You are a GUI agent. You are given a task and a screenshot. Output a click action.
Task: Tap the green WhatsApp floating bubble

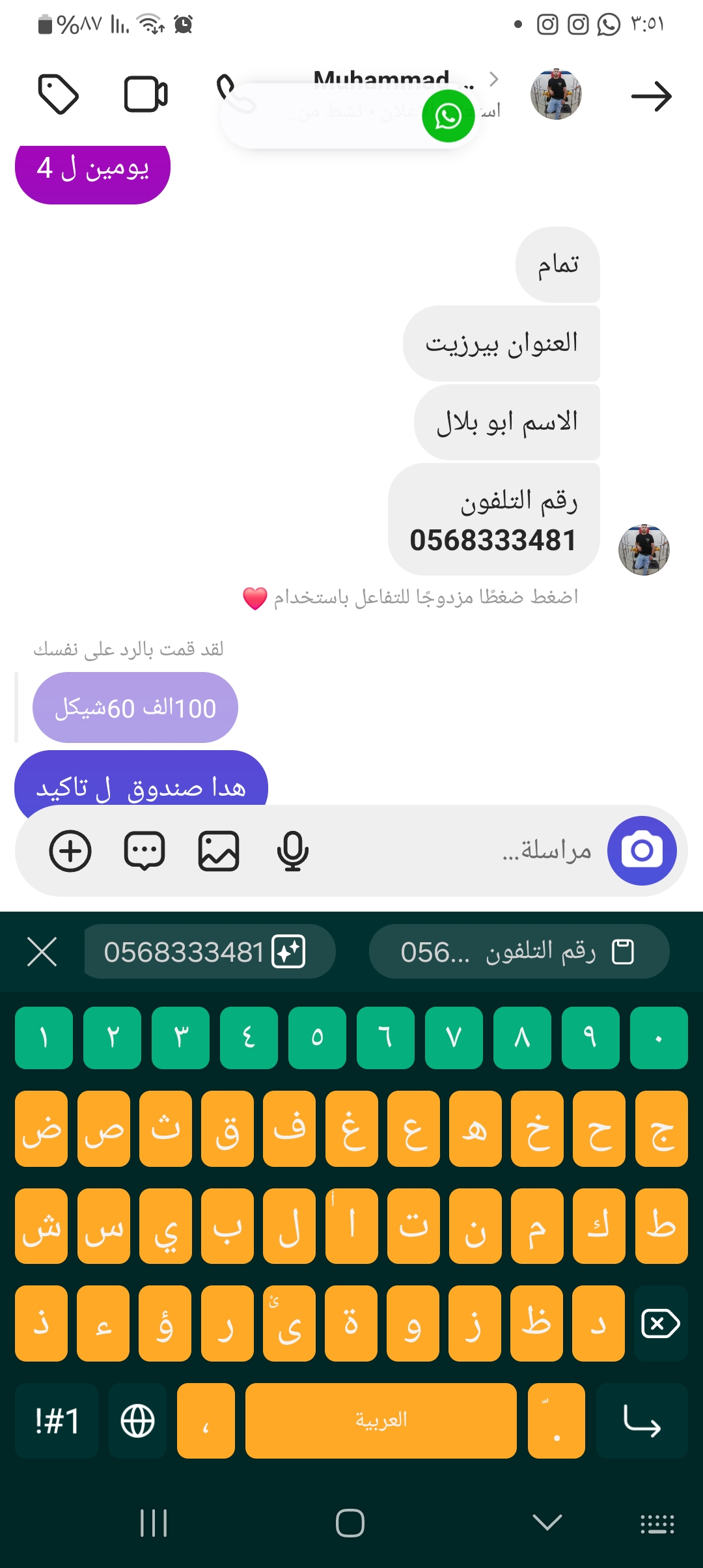click(x=448, y=117)
